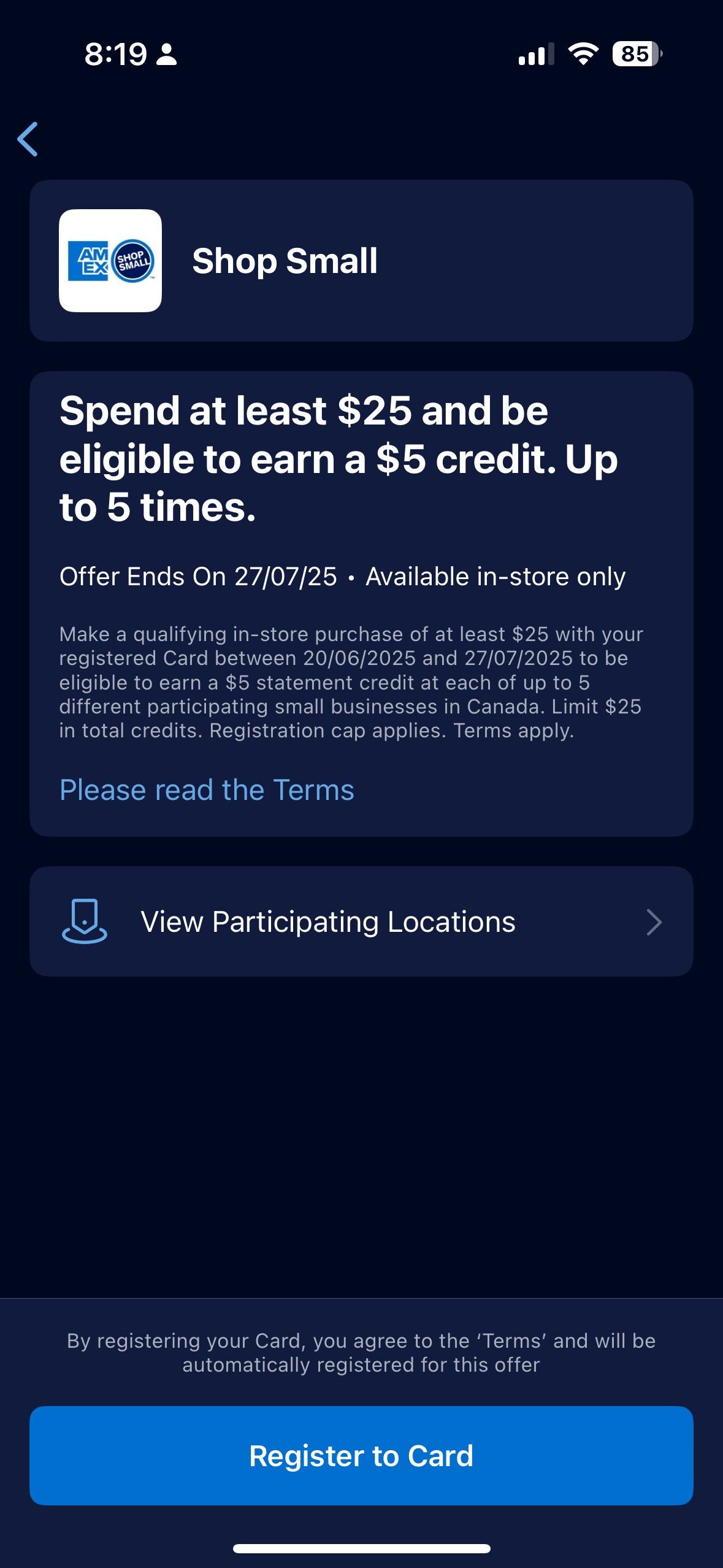Viewport: 723px width, 1568px height.
Task: Tap Register to Card button
Action: (361, 1455)
